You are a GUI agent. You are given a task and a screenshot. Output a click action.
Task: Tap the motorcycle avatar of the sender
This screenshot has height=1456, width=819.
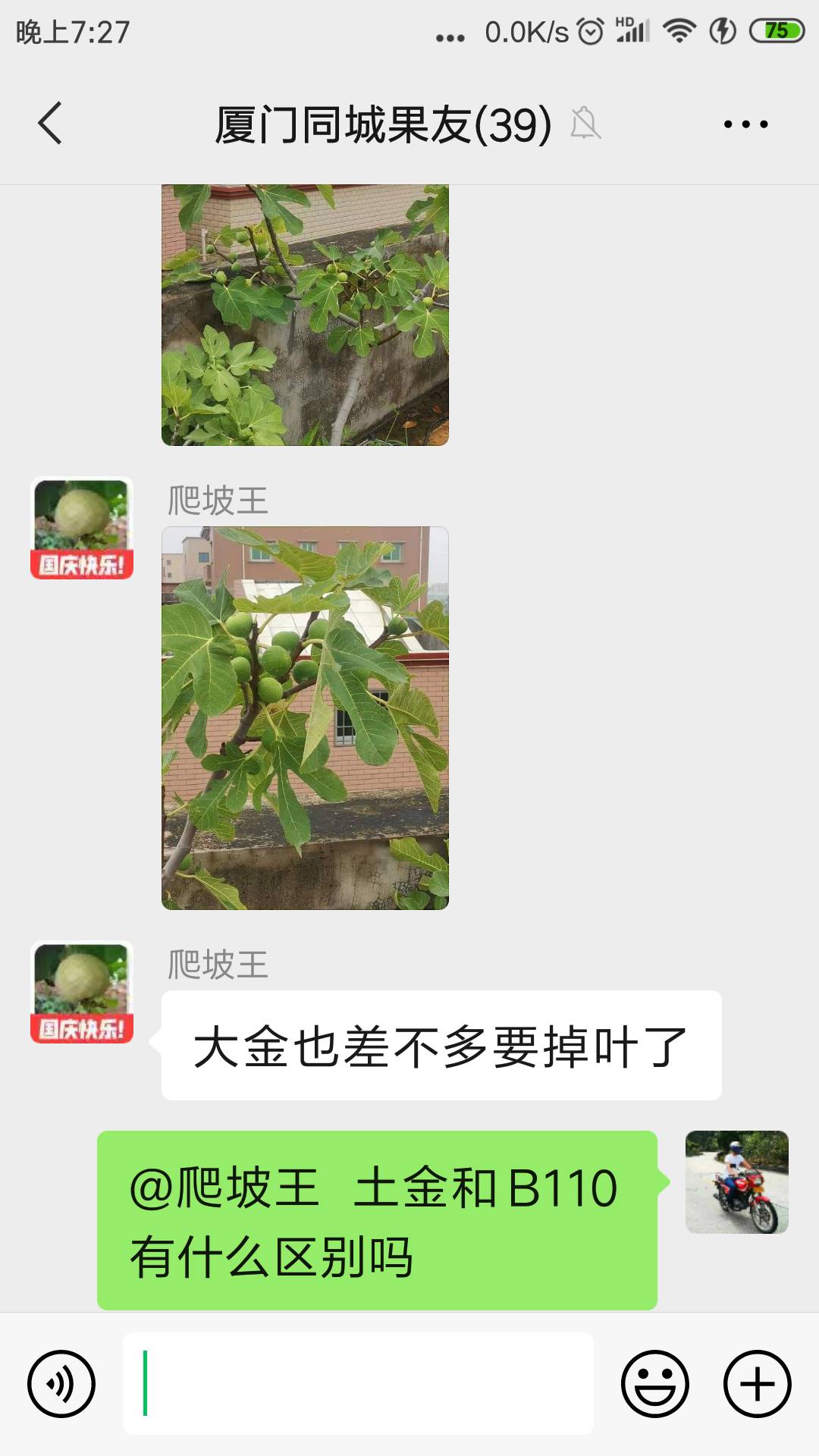(737, 1182)
